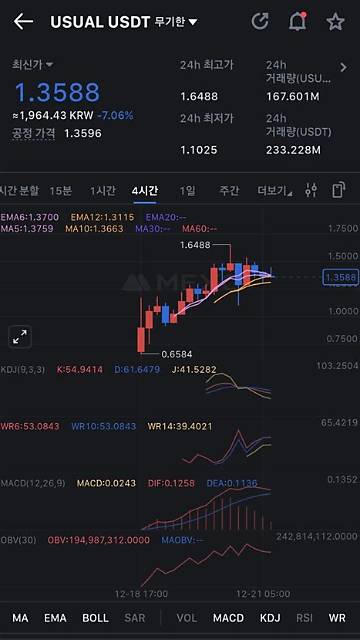This screenshot has width=360, height=640.
Task: Switch chart to 1시간 interval
Action: click(x=103, y=190)
